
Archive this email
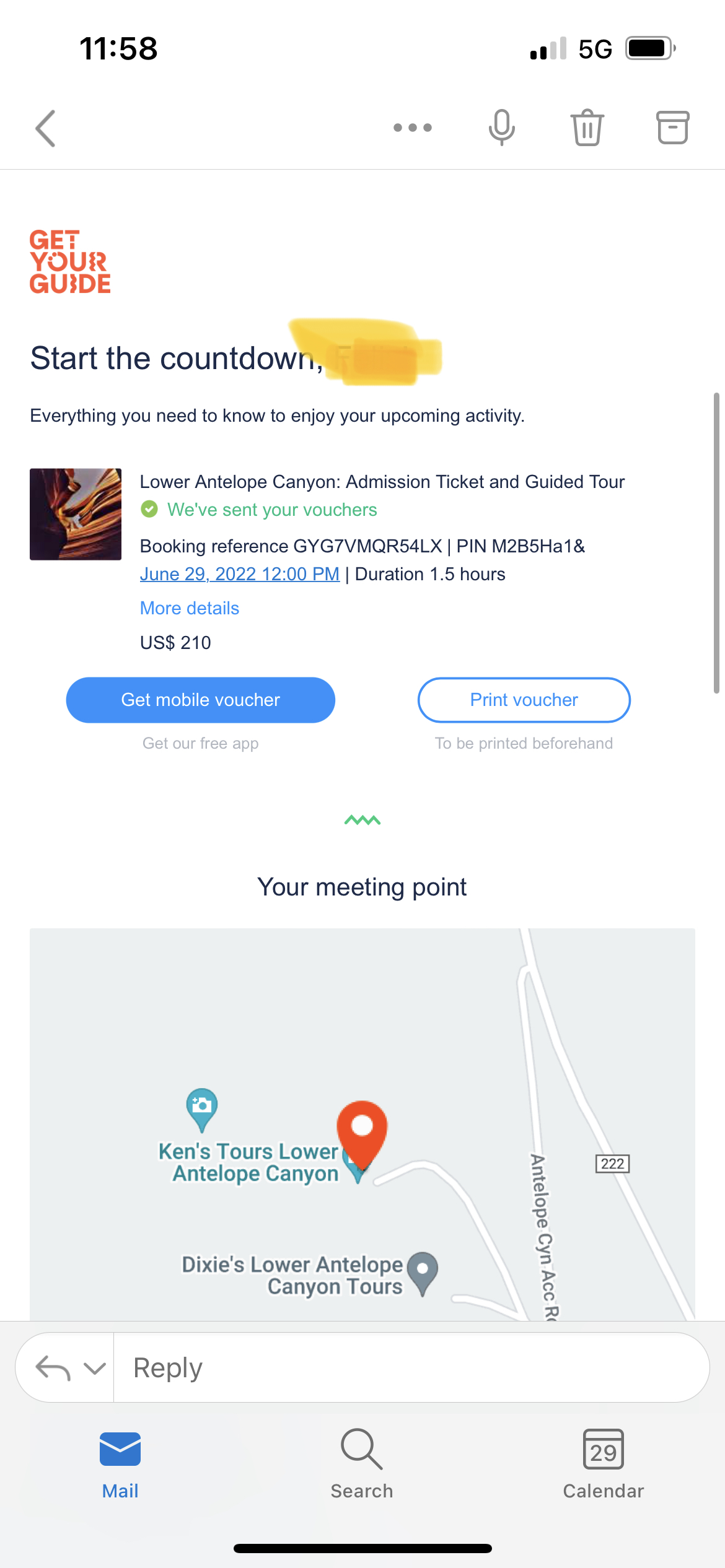(x=672, y=128)
